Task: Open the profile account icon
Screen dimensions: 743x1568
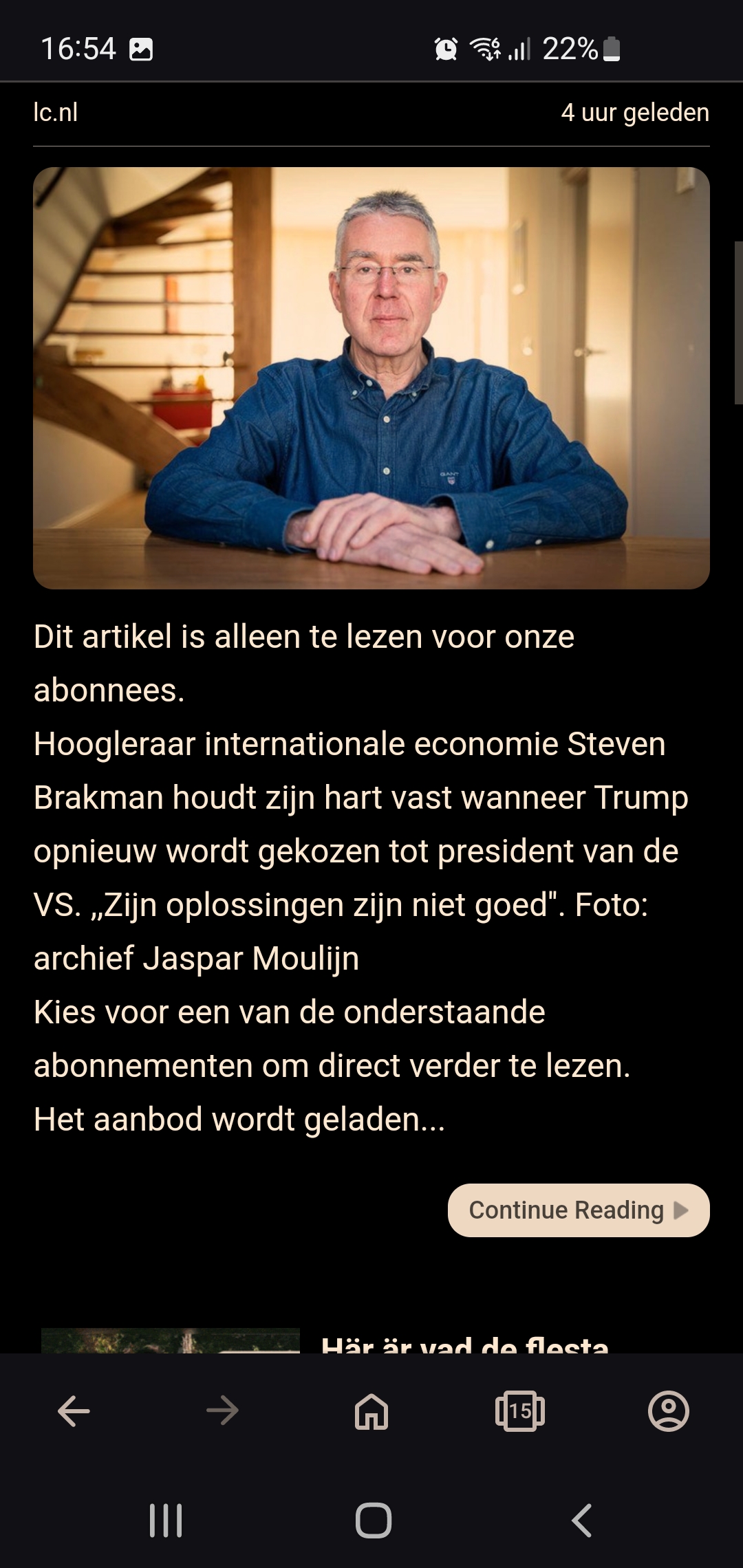Action: tap(669, 1412)
